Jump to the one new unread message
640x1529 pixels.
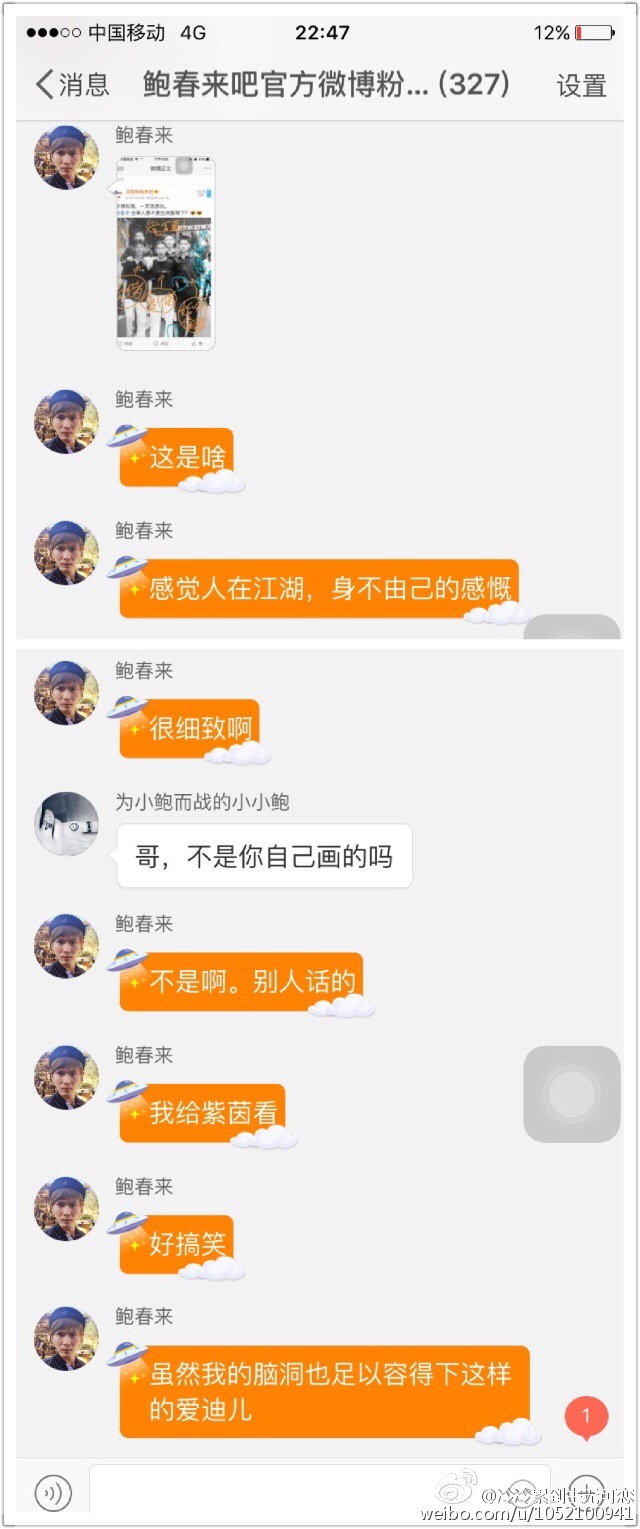pyautogui.click(x=586, y=1416)
